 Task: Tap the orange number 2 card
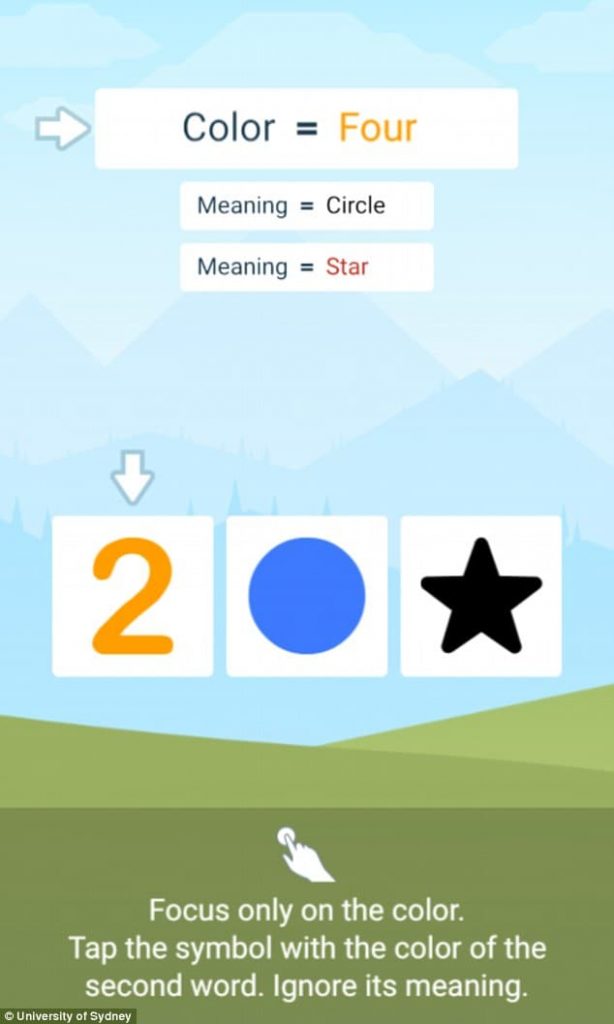pyautogui.click(x=132, y=596)
